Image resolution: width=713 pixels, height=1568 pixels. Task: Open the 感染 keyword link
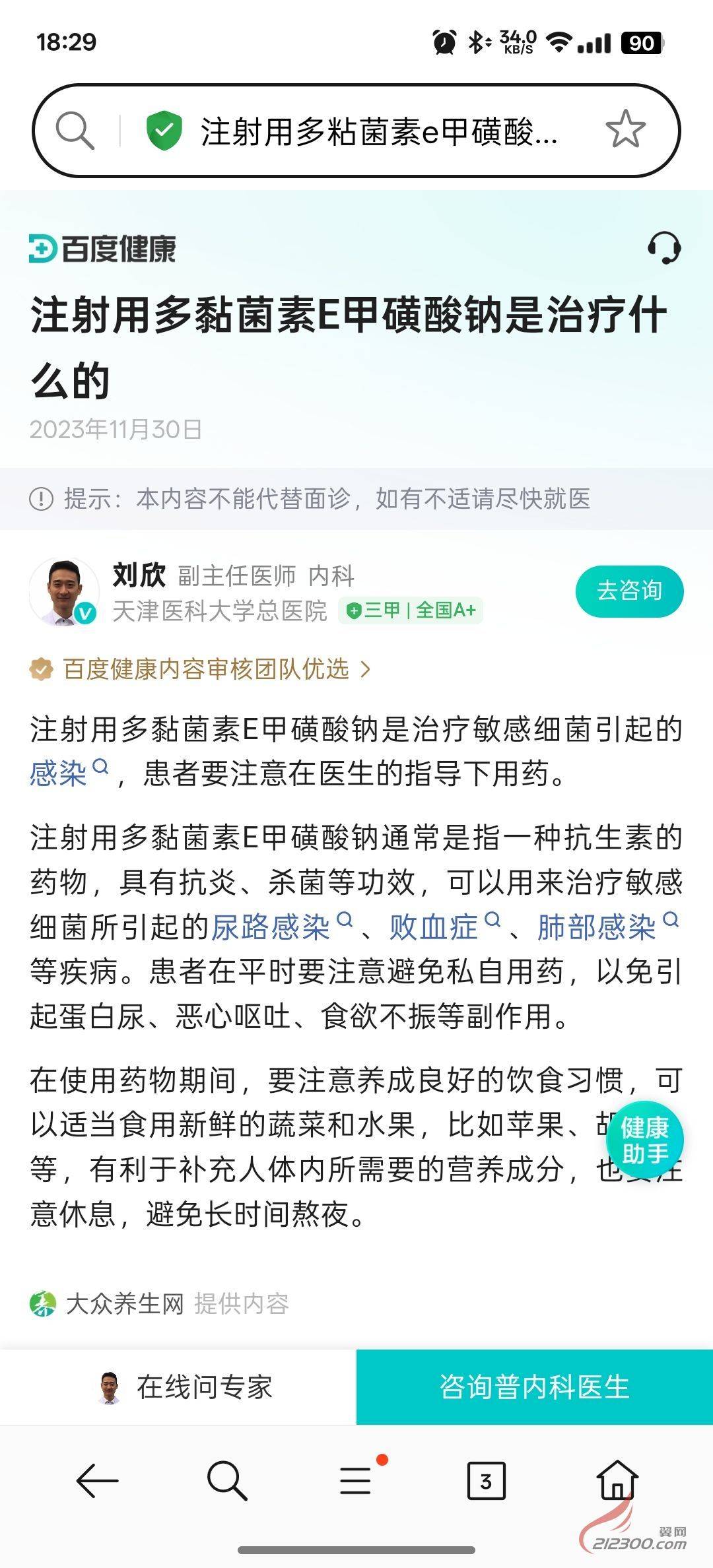pyautogui.click(x=58, y=773)
